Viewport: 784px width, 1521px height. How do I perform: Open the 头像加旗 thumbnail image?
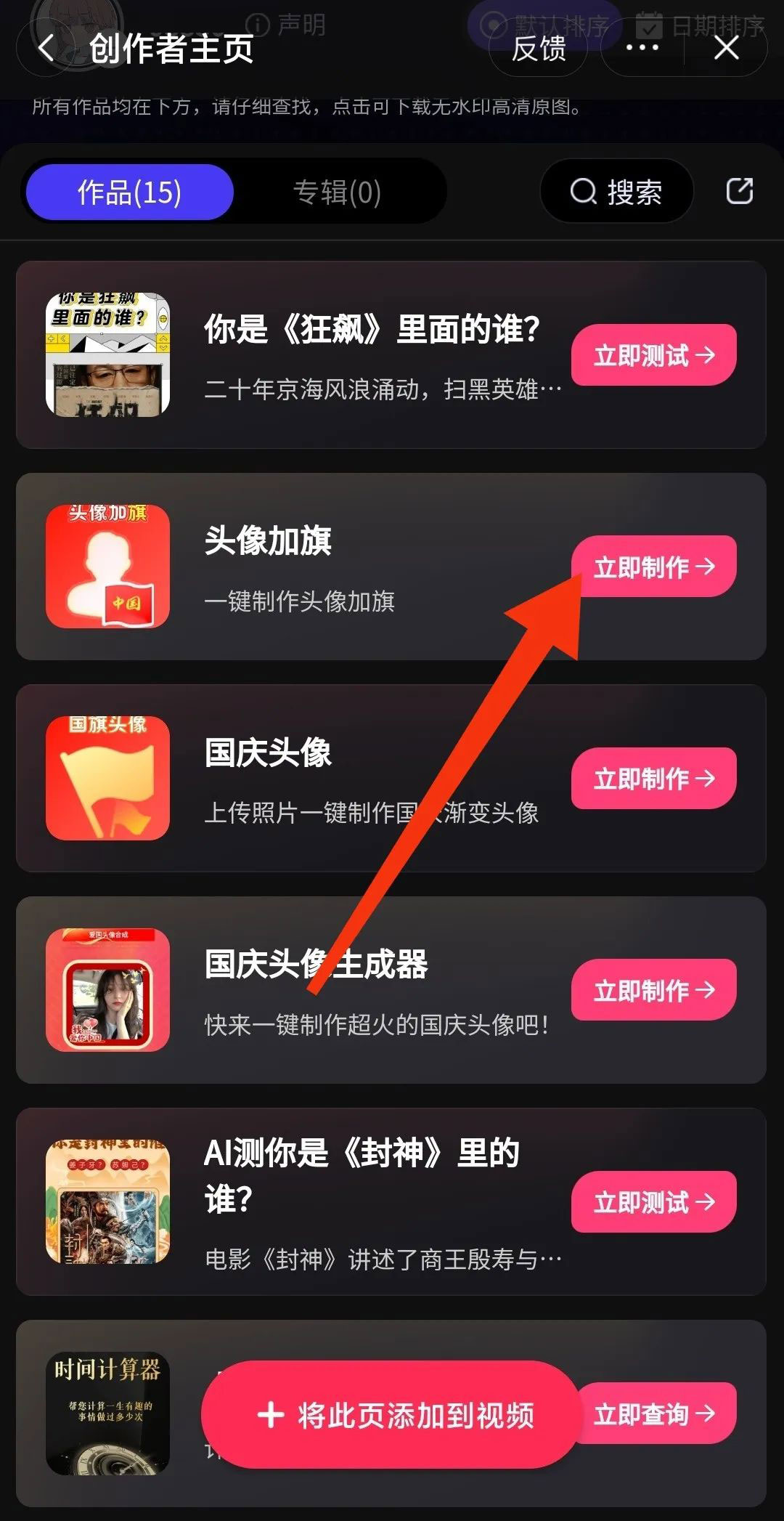point(107,567)
